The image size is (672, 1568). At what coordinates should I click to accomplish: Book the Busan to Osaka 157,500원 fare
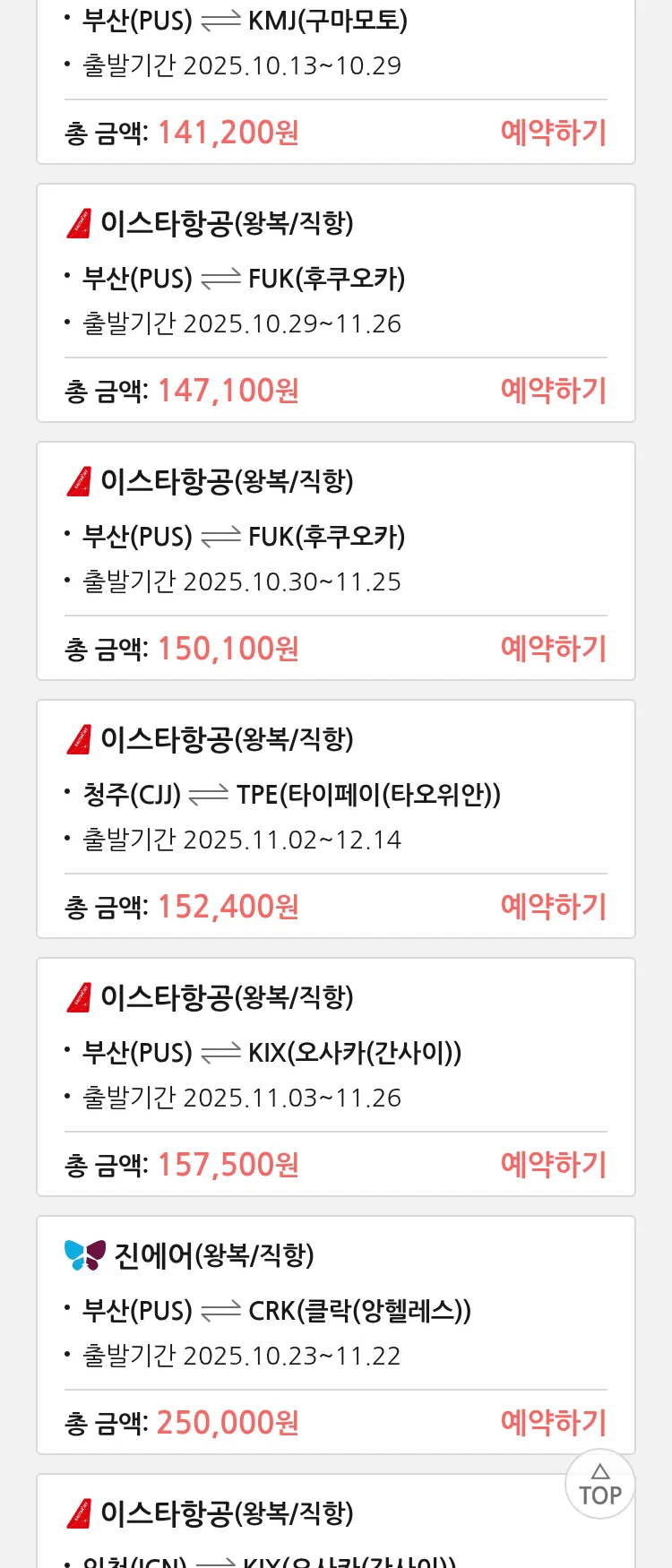pyautogui.click(x=553, y=1165)
